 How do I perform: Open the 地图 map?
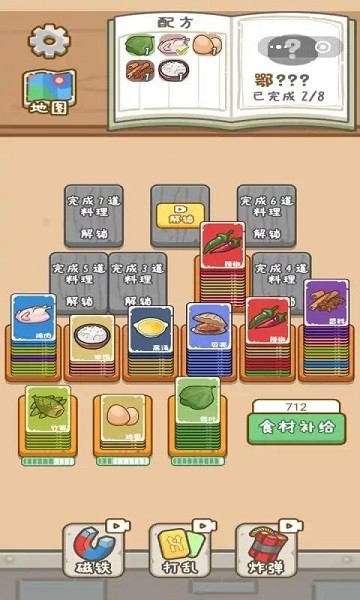click(x=49, y=92)
